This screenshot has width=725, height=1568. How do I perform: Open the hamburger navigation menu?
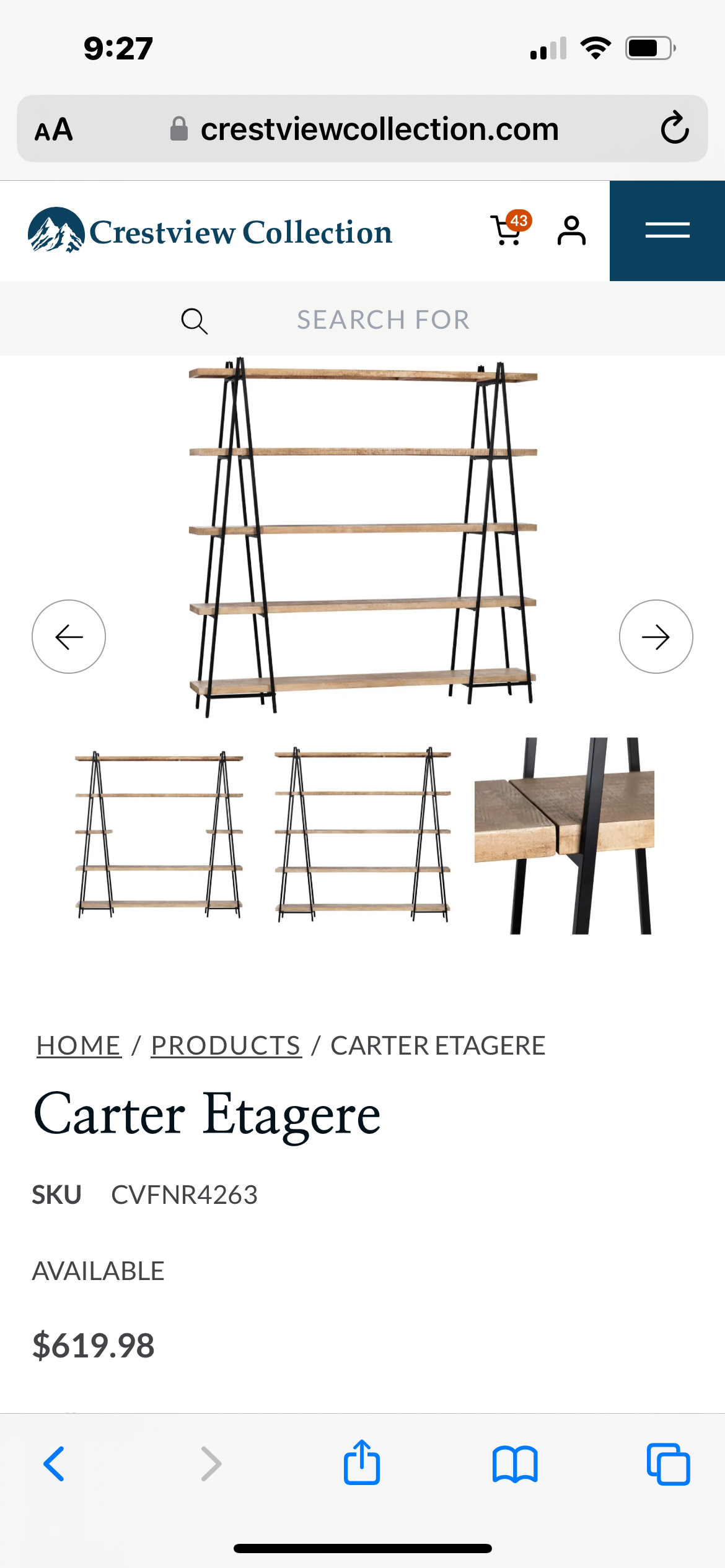coord(667,230)
